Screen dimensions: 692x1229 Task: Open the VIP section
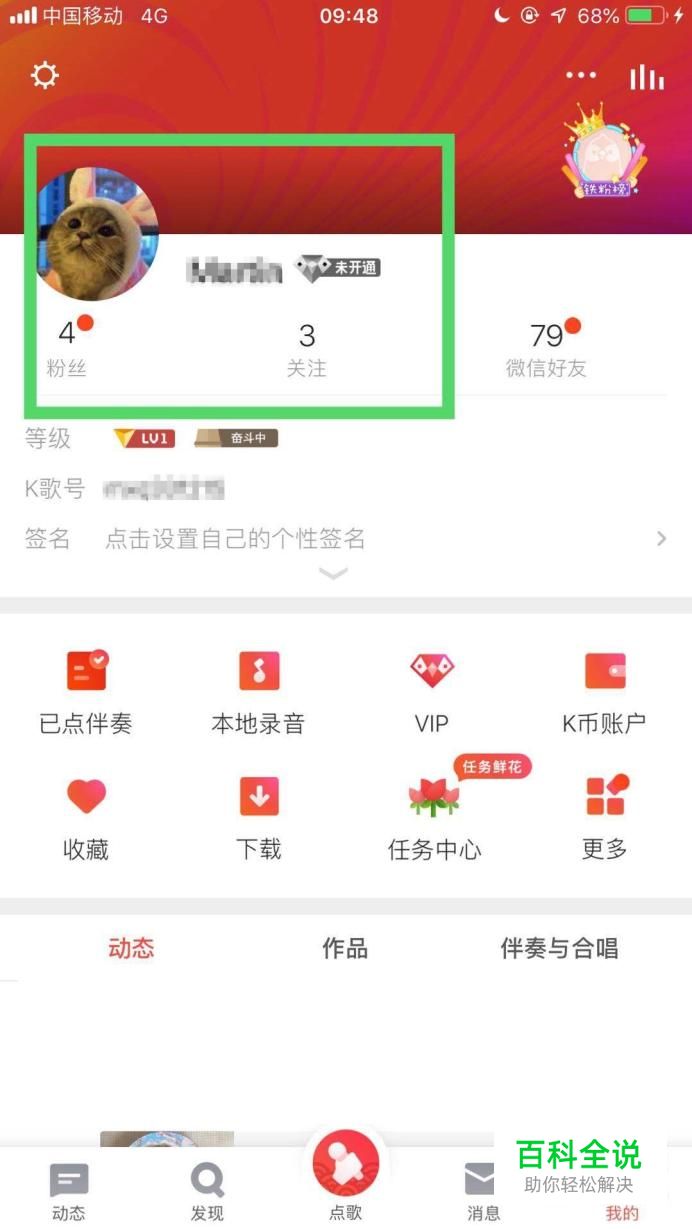tap(432, 691)
